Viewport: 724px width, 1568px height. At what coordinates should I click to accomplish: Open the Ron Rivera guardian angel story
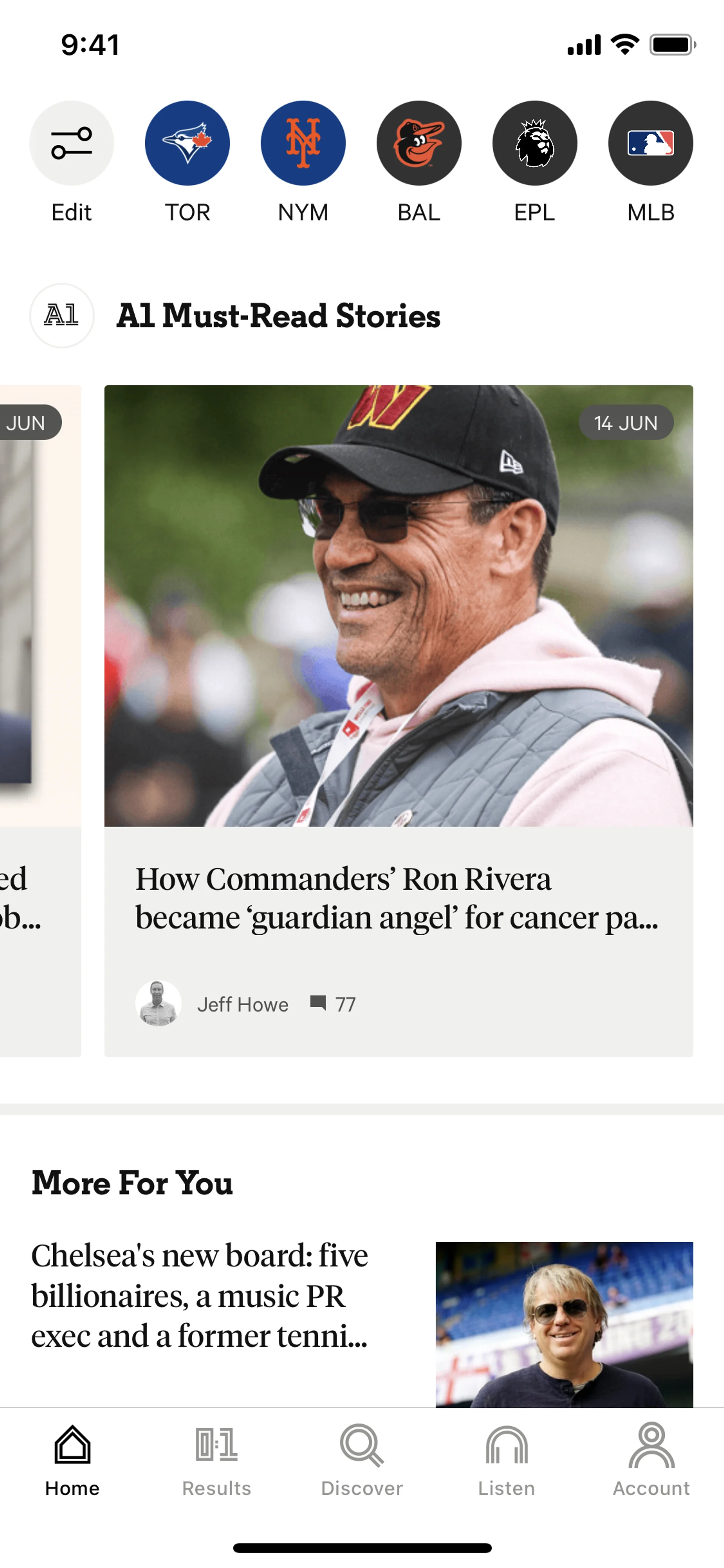tap(399, 897)
